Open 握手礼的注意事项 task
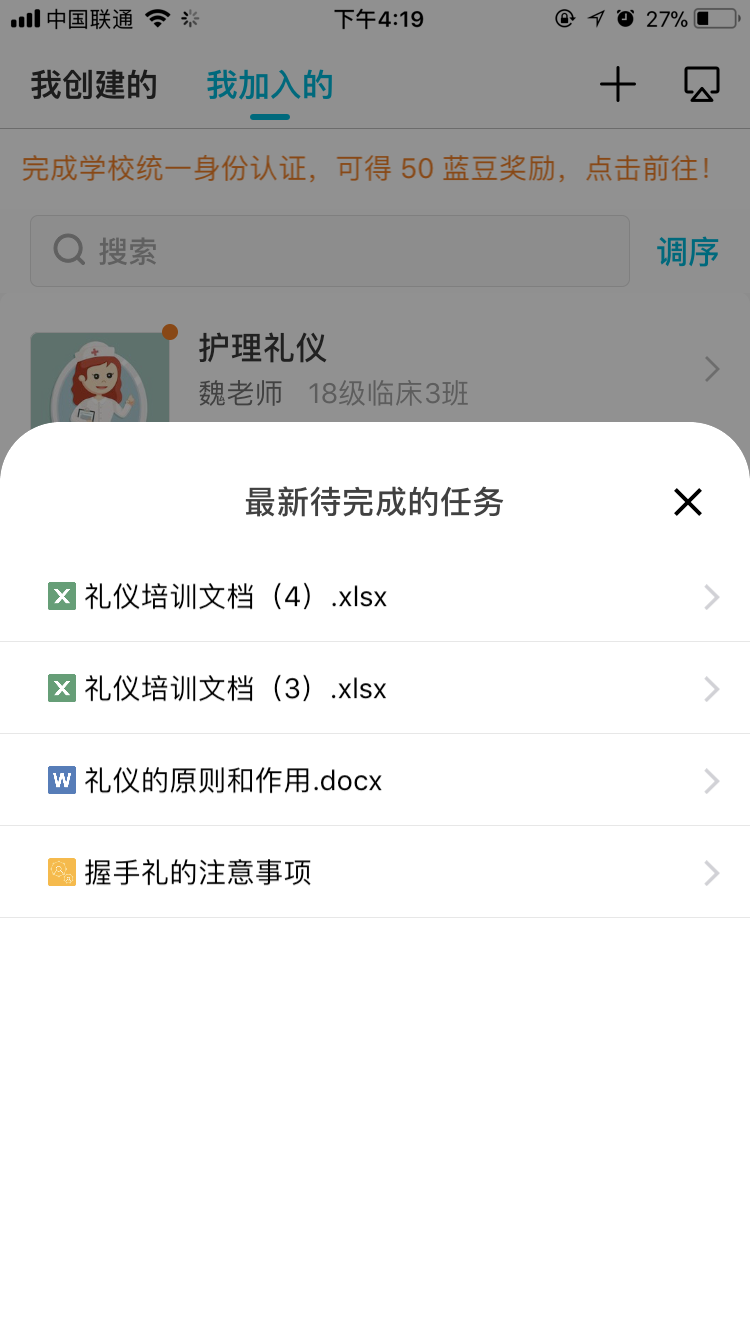Image resolution: width=750 pixels, height=1334 pixels. pyautogui.click(x=375, y=872)
